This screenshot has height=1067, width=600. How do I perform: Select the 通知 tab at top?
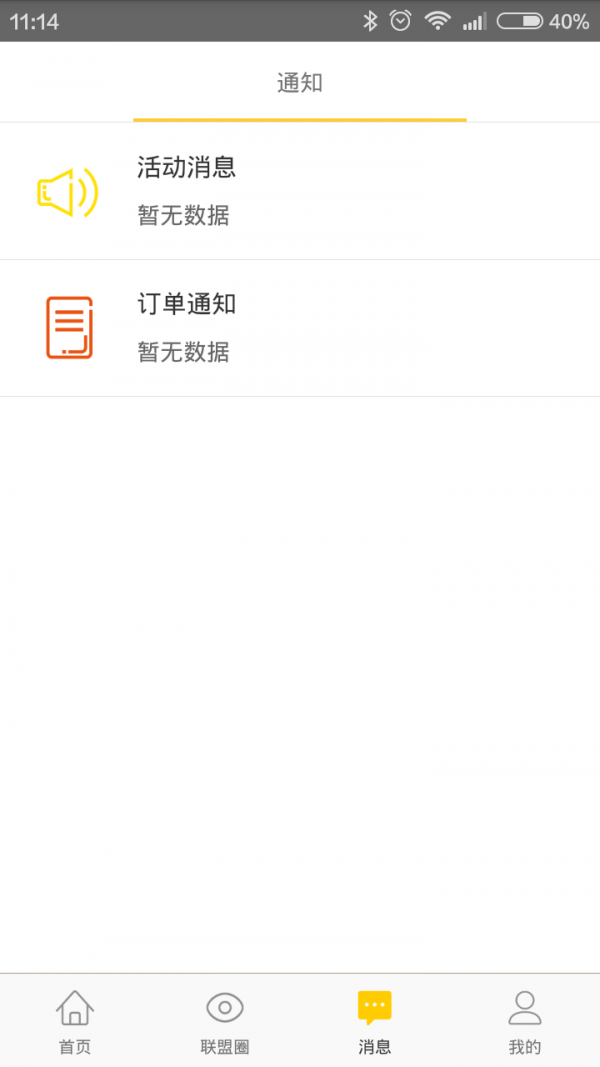coord(299,83)
